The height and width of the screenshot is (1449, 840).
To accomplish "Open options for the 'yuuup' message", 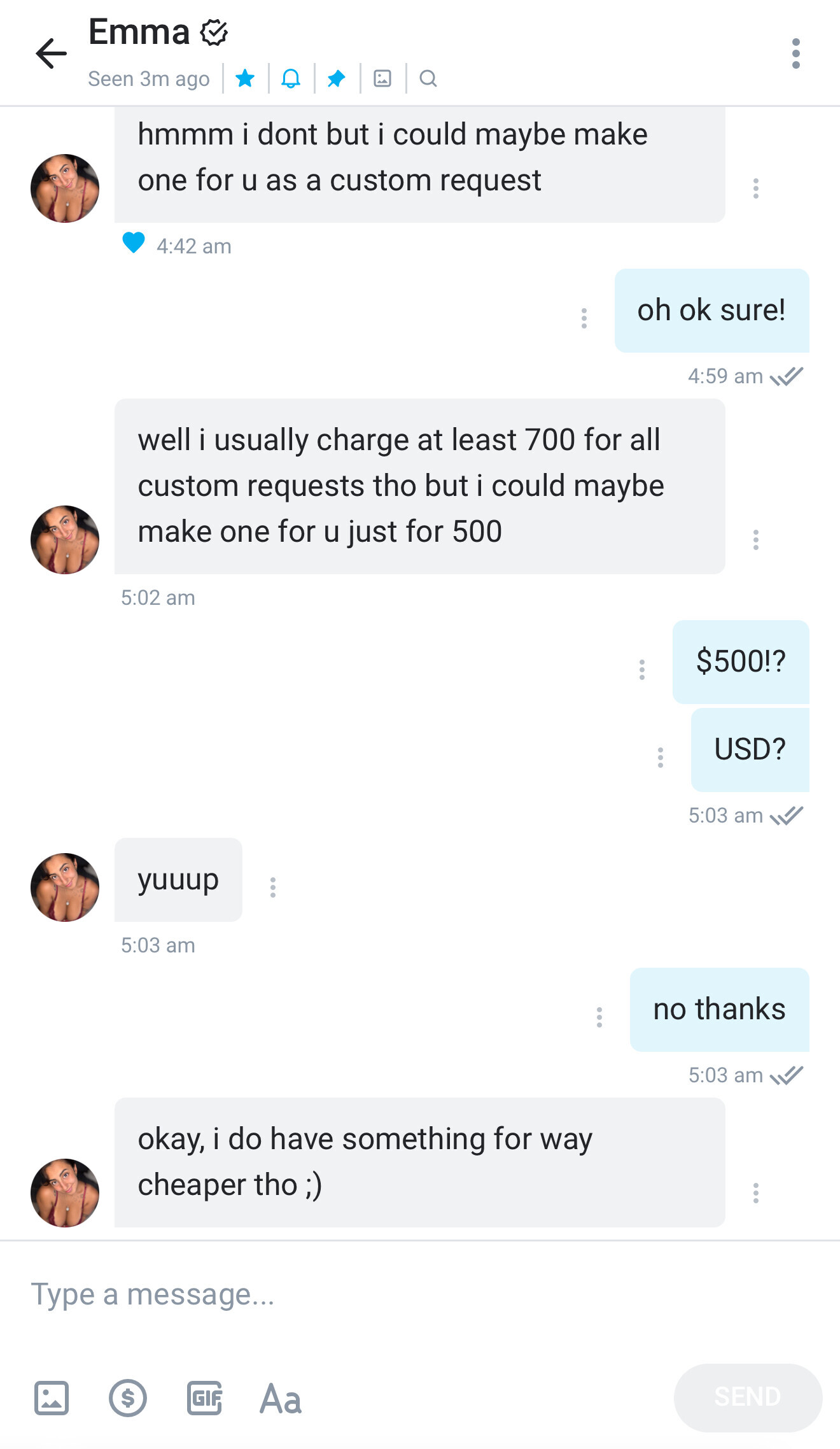I will 273,887.
